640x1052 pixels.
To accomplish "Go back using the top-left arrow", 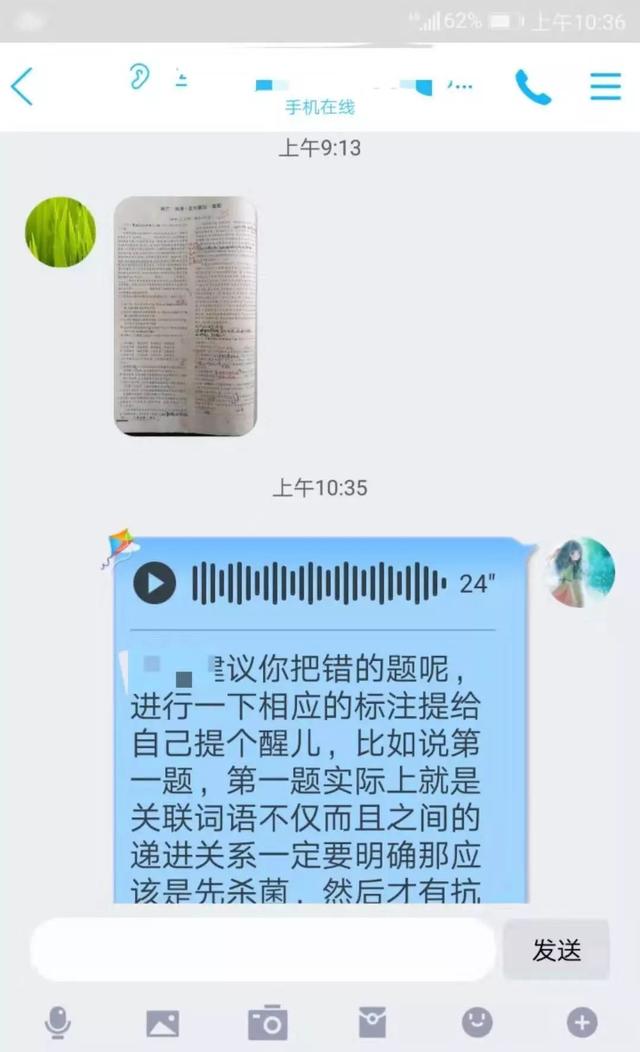I will (x=22, y=87).
